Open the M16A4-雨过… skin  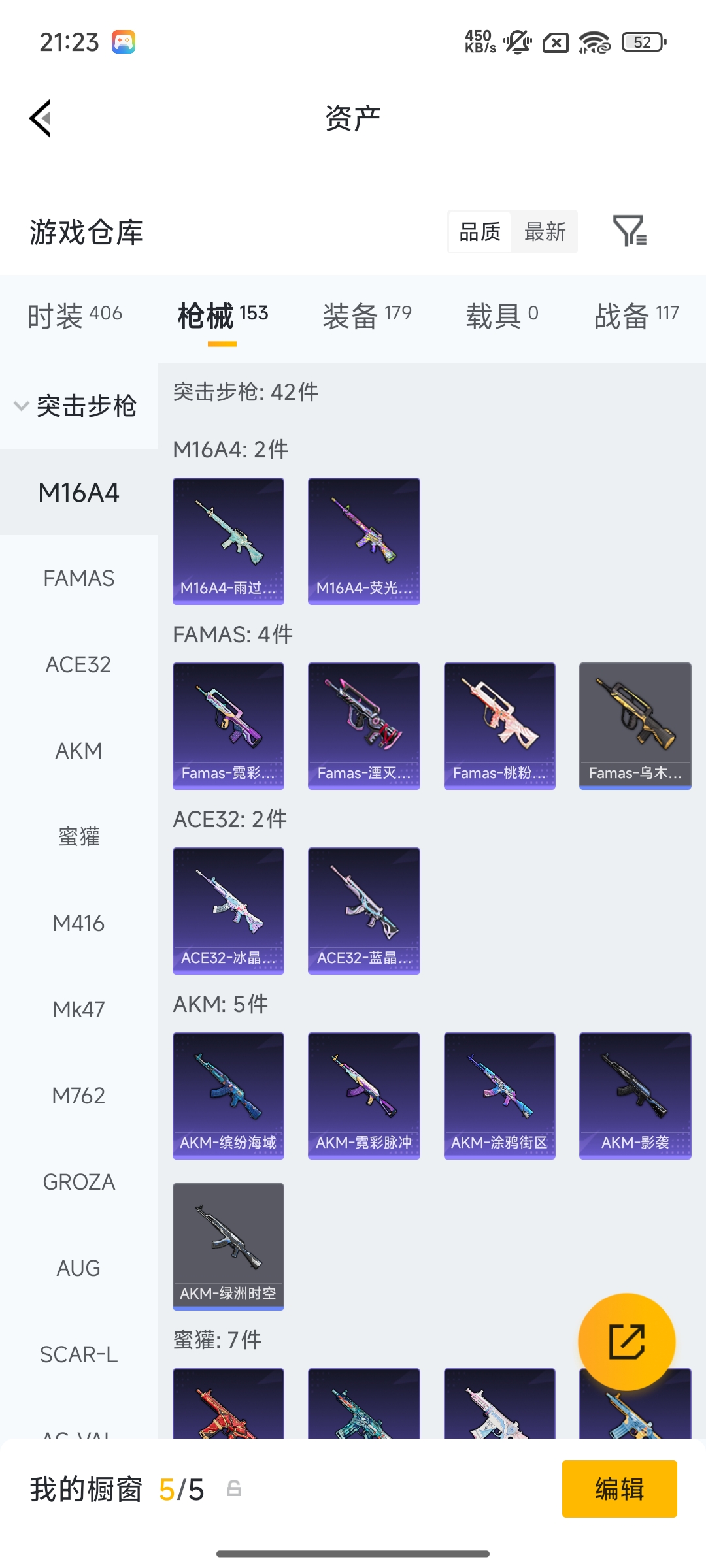[228, 540]
